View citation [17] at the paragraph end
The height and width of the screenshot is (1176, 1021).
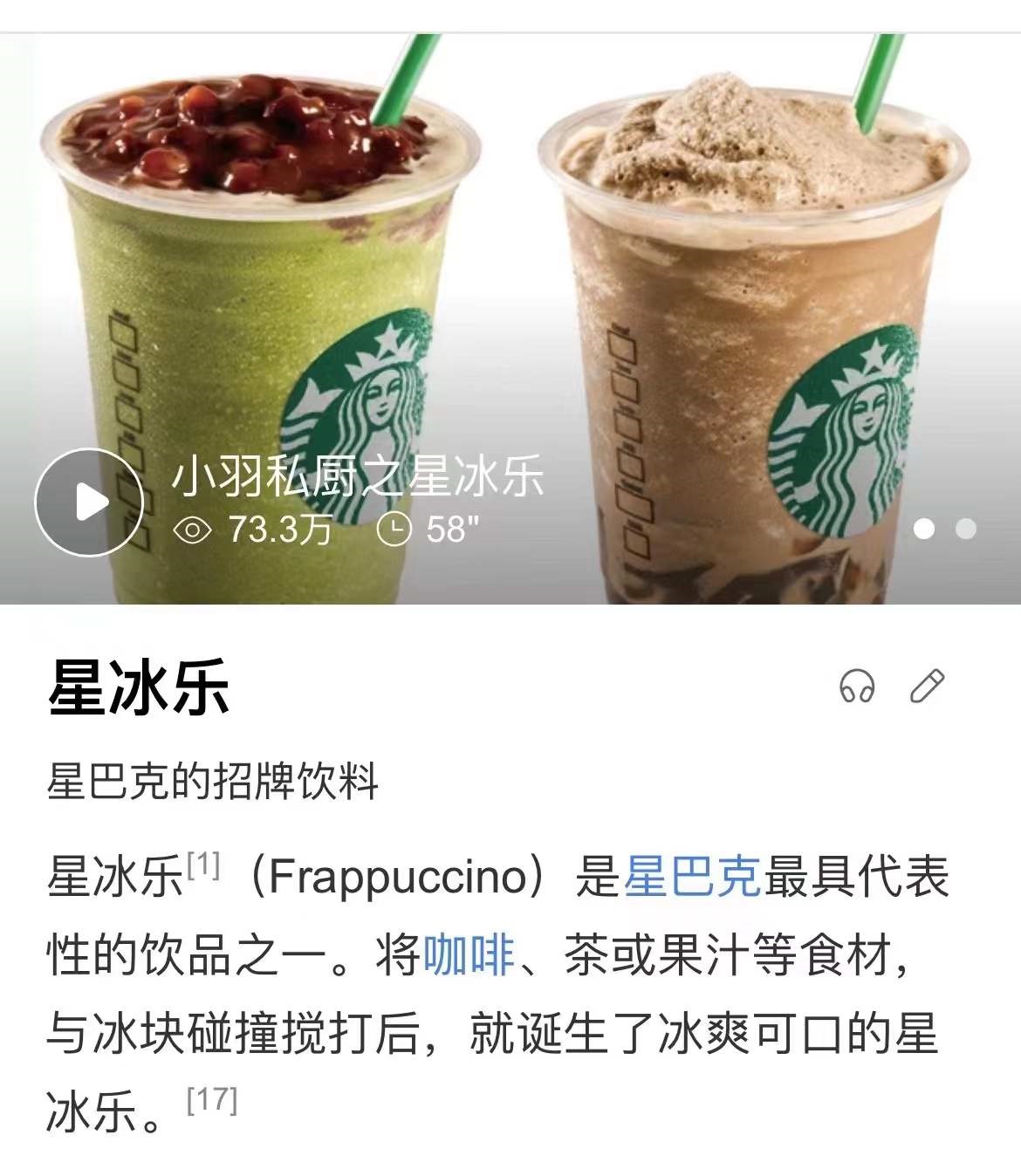212,1100
